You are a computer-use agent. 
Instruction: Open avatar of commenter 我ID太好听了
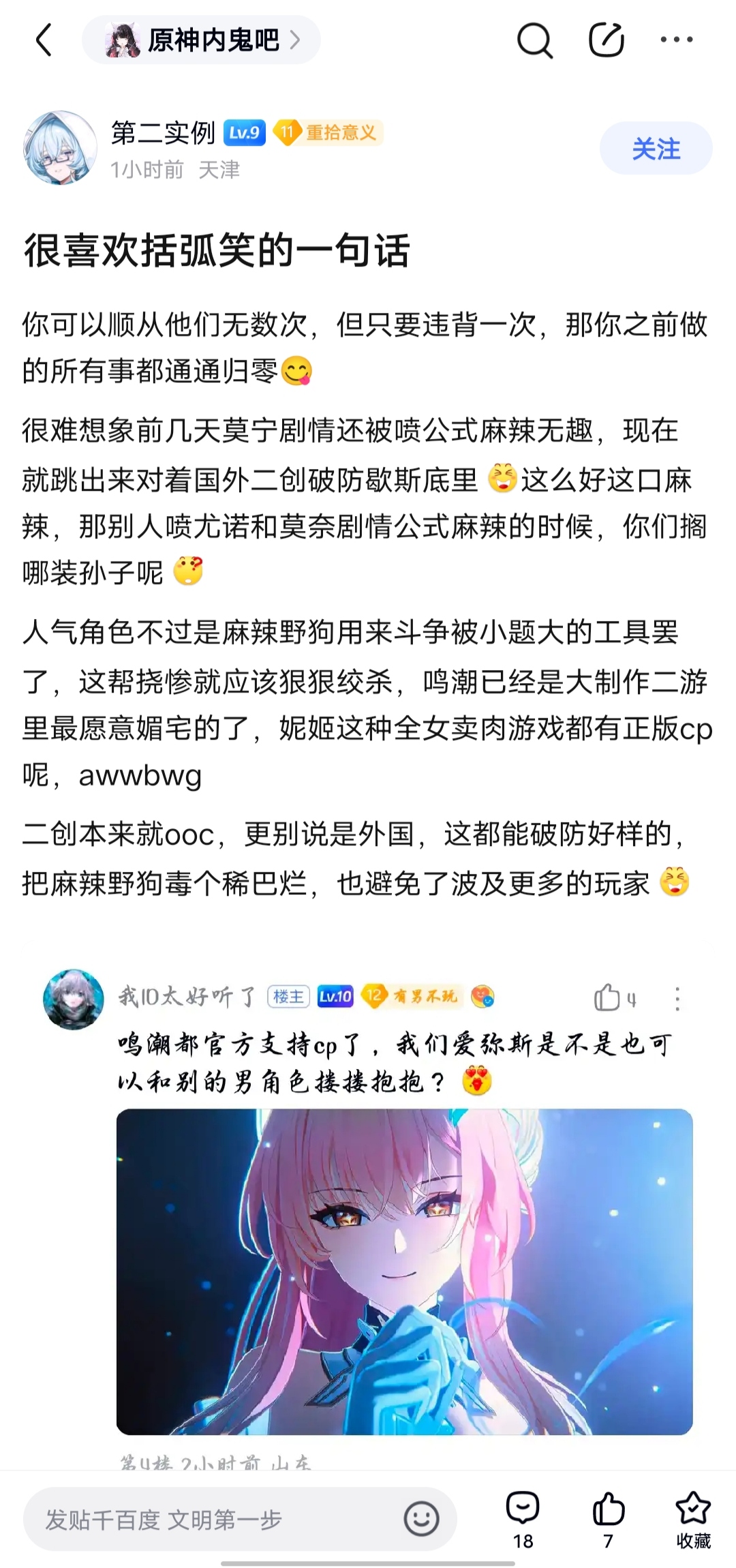click(74, 999)
